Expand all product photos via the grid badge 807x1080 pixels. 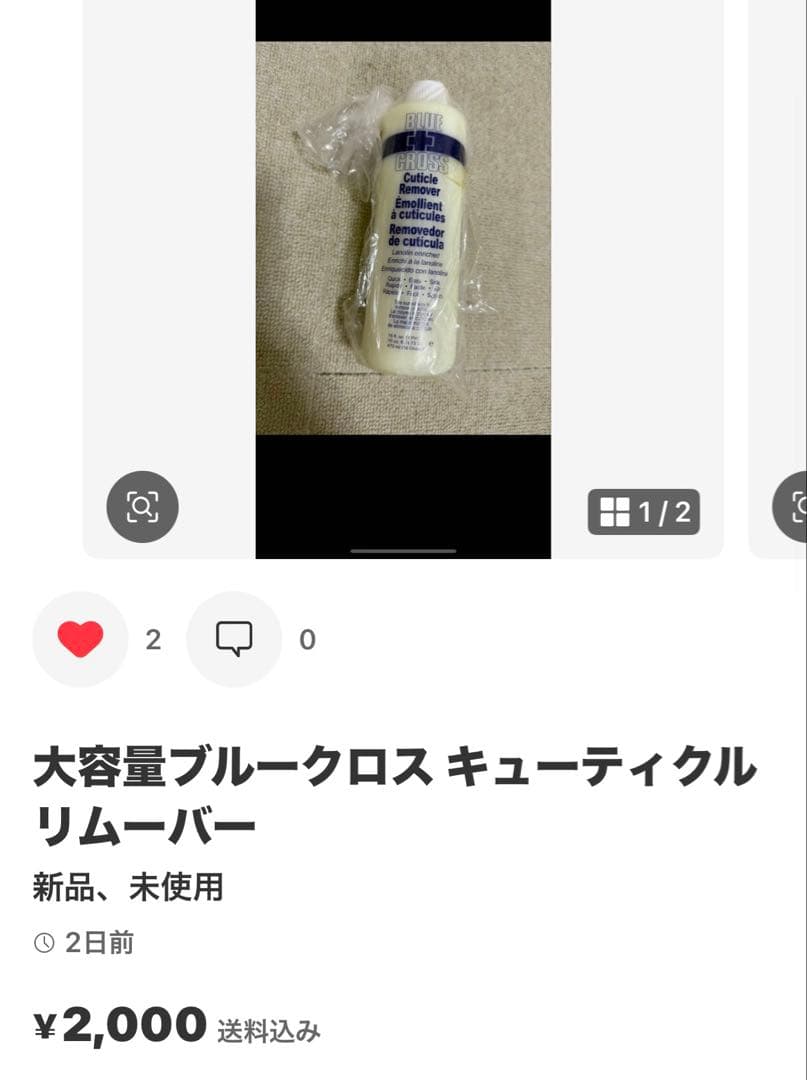pos(643,513)
